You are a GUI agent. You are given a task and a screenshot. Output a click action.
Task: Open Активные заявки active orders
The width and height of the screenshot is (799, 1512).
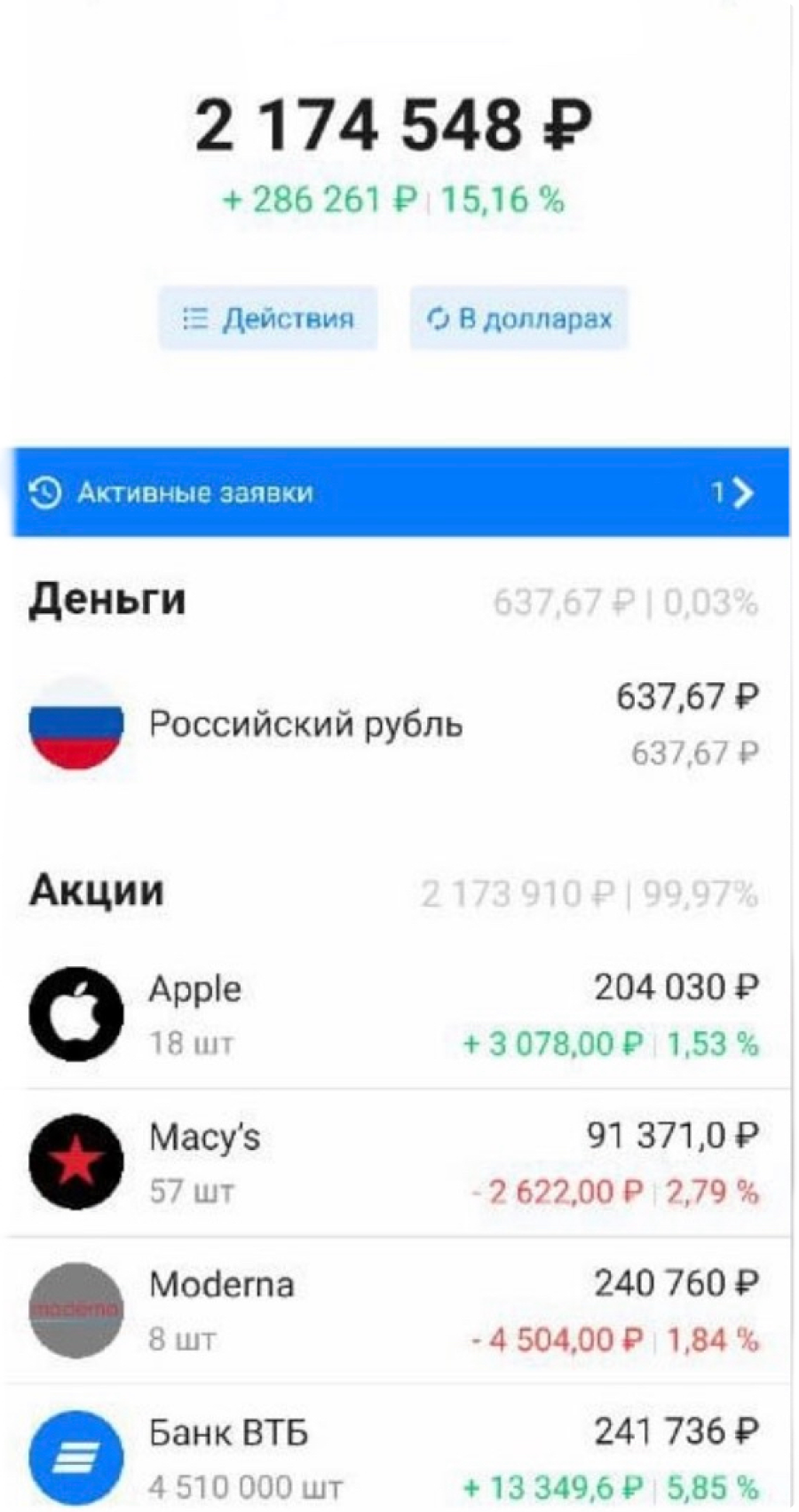pyautogui.click(x=399, y=492)
